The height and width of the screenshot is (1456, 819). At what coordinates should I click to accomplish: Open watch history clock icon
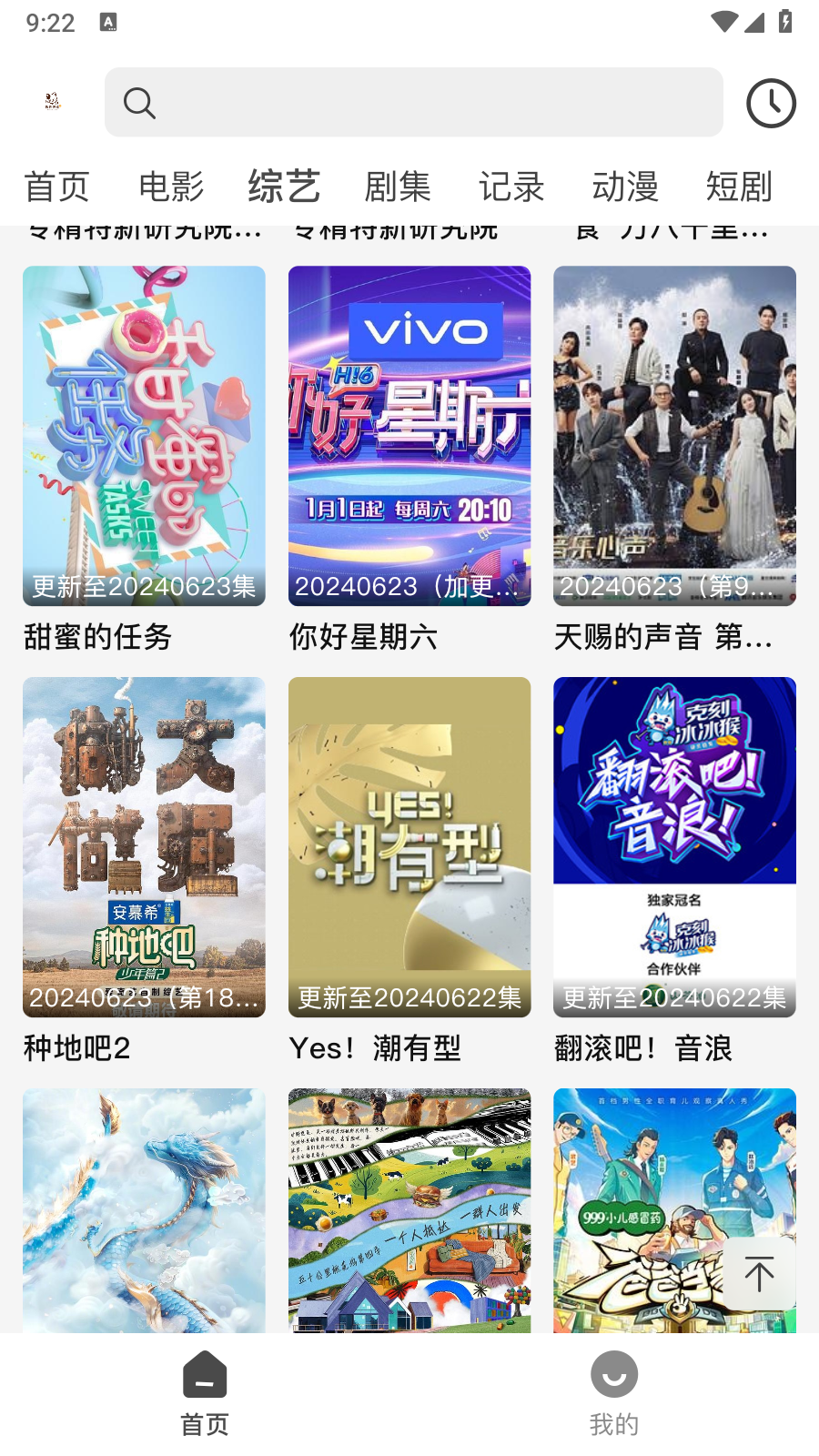coord(771,104)
